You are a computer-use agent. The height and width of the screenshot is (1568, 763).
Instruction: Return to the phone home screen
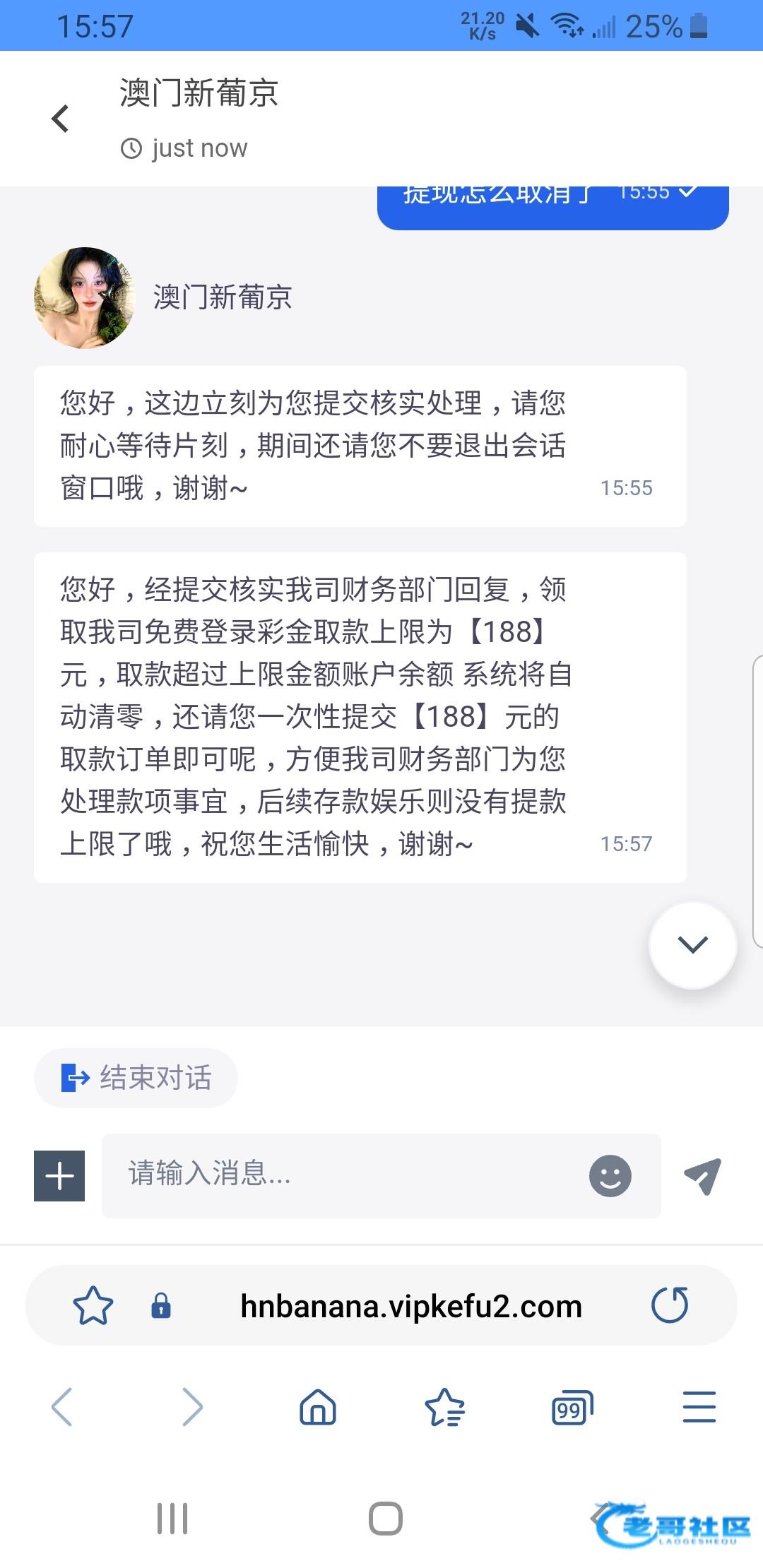click(x=386, y=1519)
